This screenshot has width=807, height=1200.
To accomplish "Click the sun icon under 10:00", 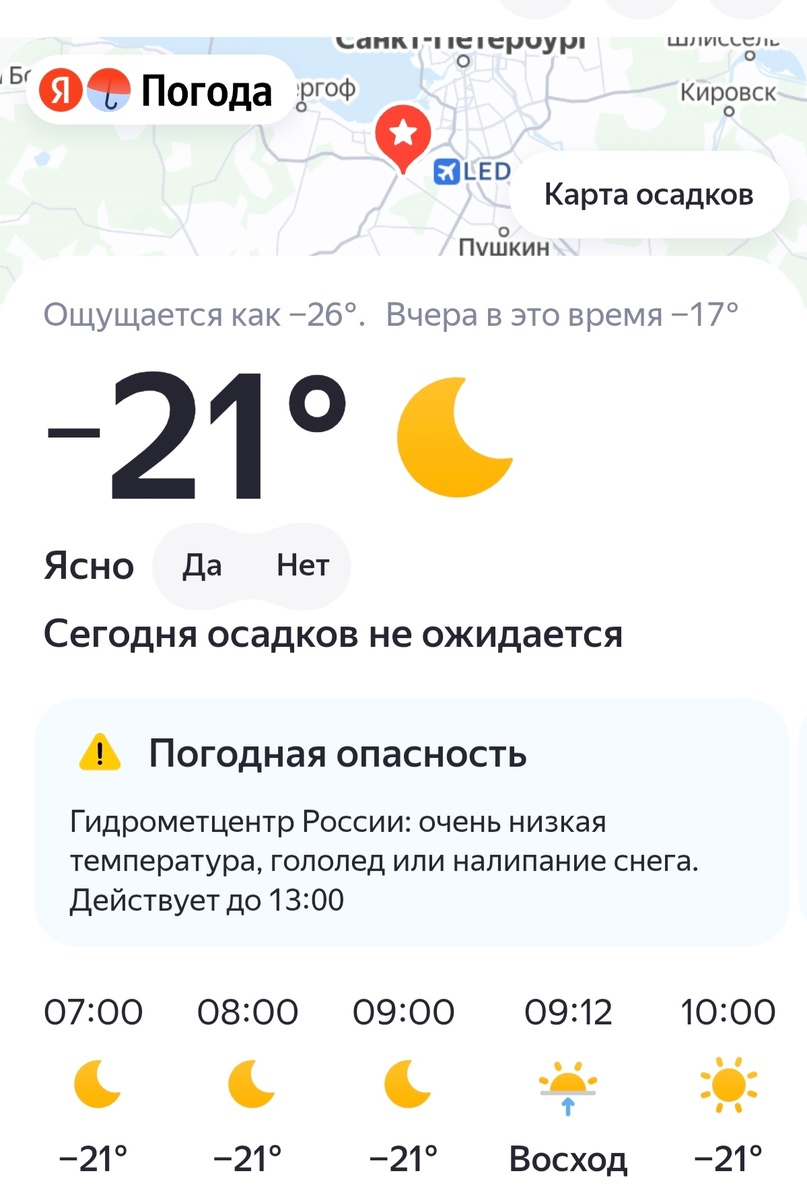I will tap(727, 1083).
